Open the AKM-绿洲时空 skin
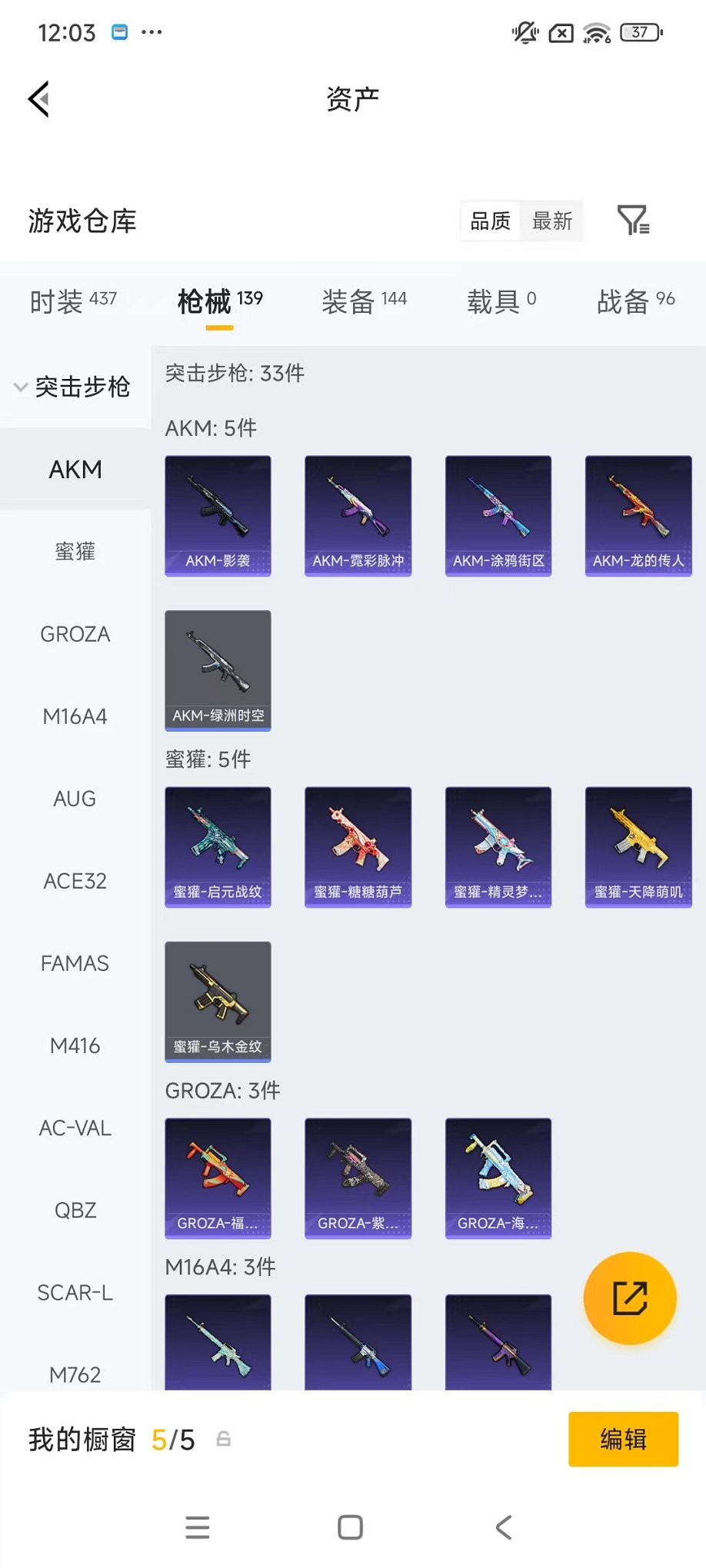Viewport: 706px width, 1568px height. coord(218,670)
